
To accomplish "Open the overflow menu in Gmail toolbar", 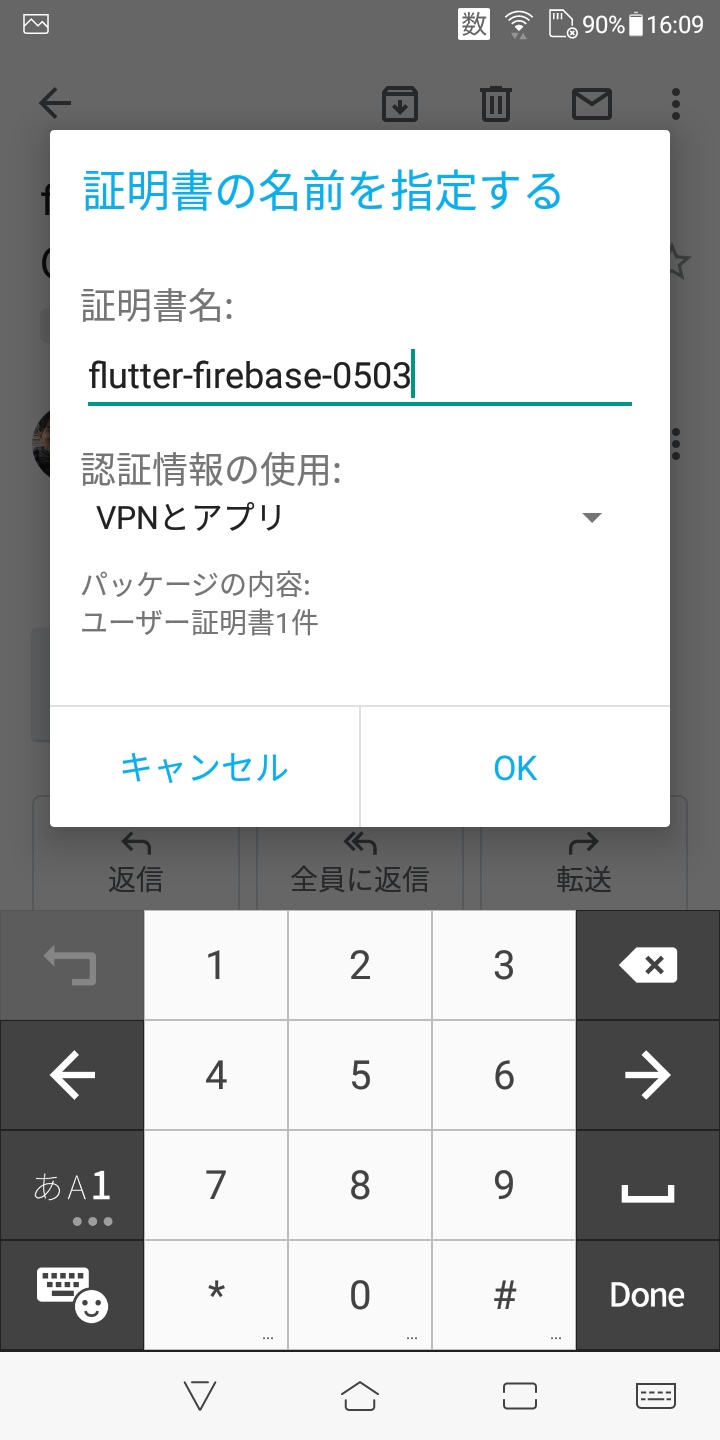I will 675,104.
